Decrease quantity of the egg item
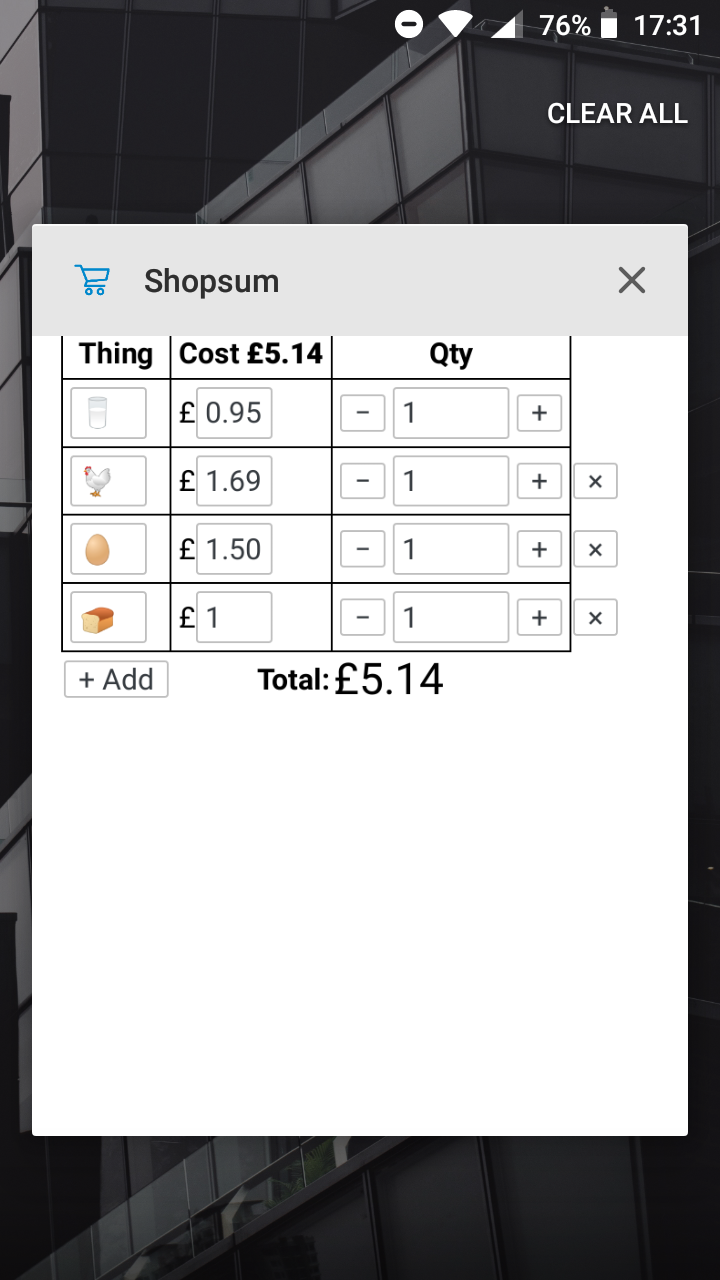This screenshot has height=1280, width=720. point(362,548)
